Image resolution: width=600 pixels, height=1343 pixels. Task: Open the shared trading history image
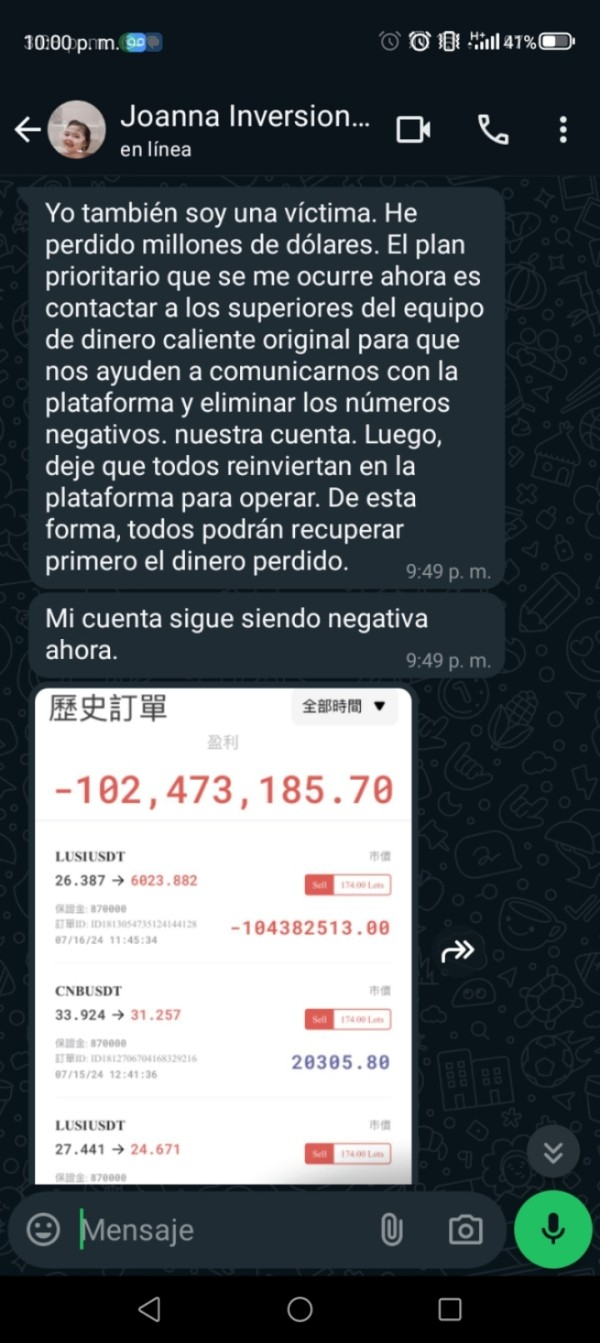pyautogui.click(x=223, y=935)
